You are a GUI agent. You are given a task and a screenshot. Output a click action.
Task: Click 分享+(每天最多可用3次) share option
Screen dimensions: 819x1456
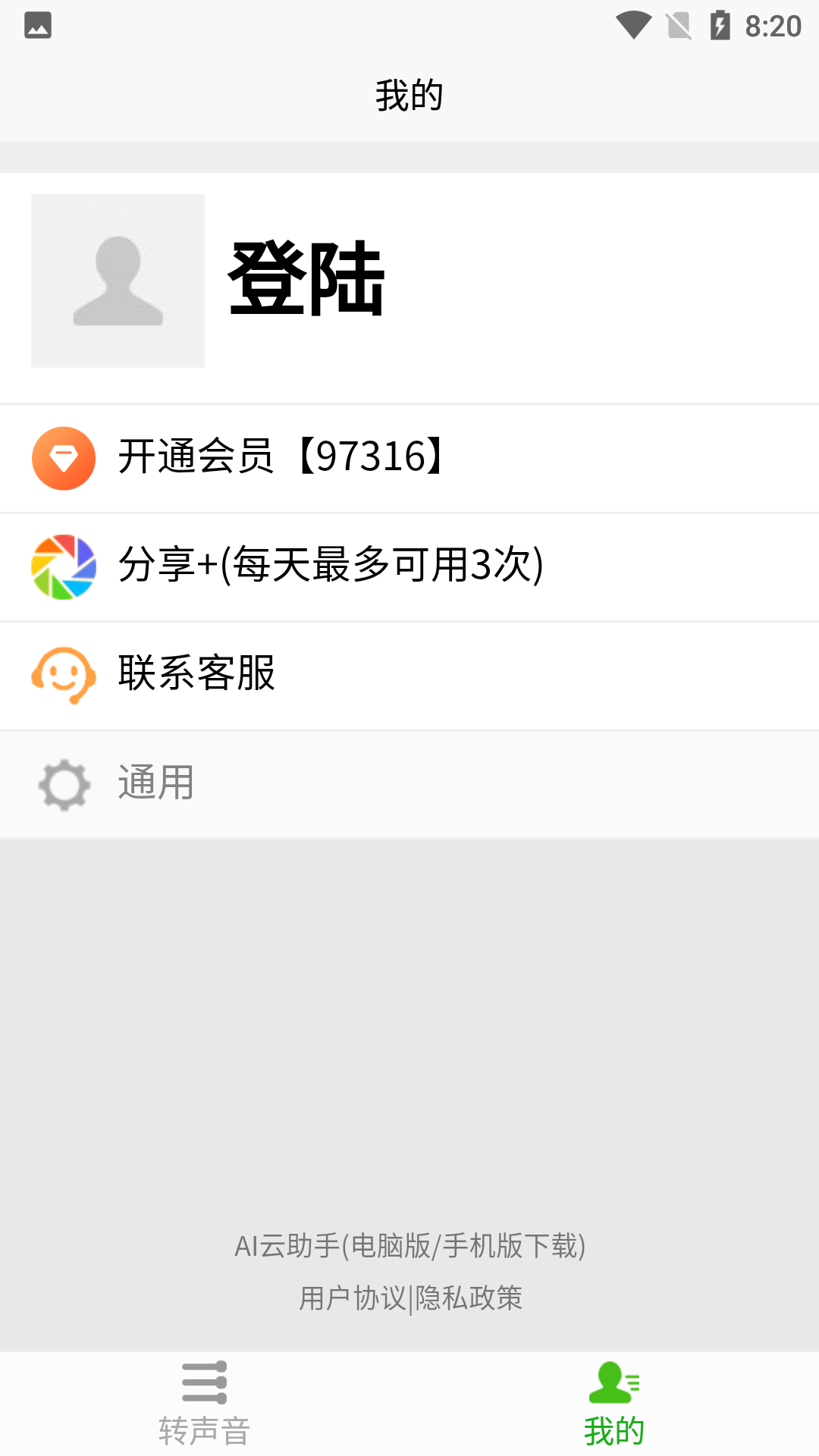(x=330, y=566)
